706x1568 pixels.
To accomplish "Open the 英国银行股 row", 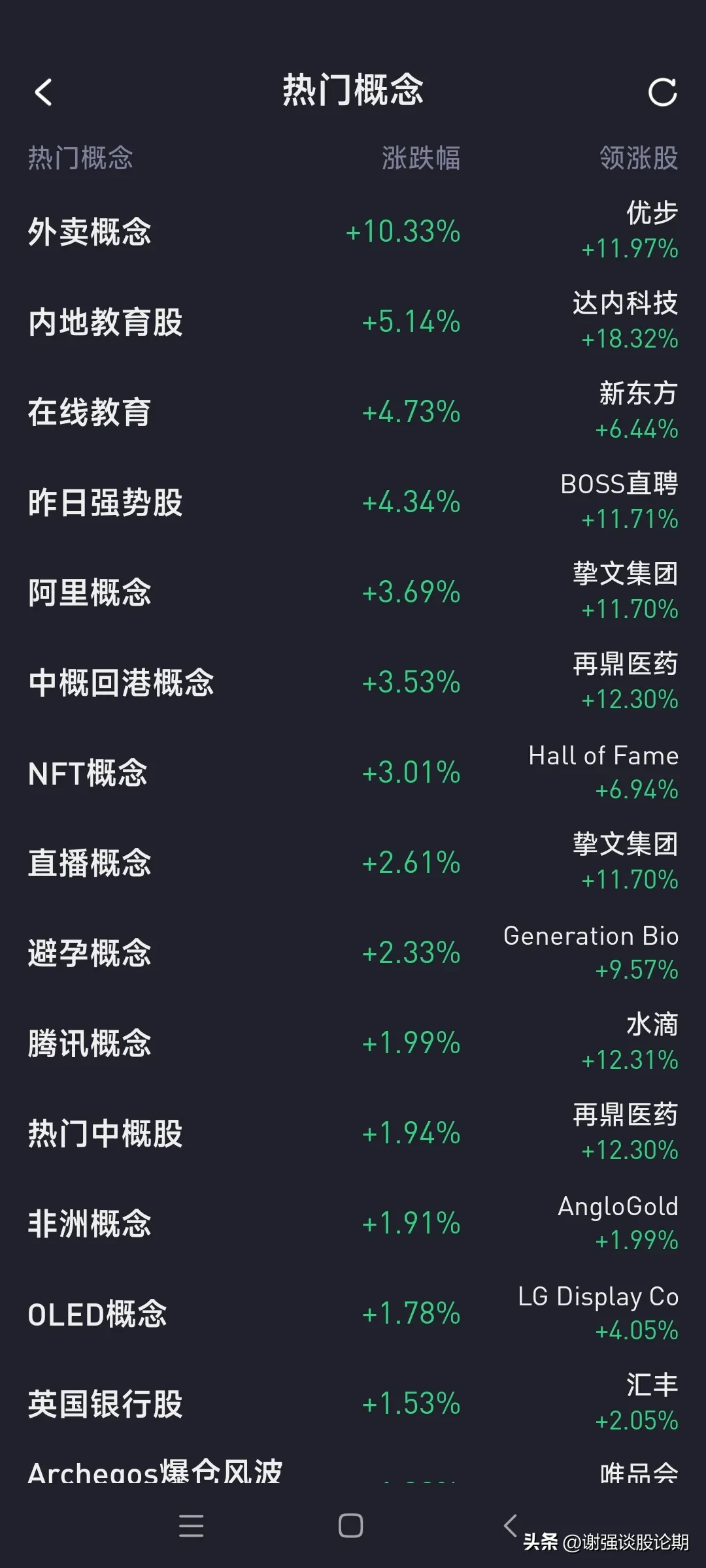I will (x=353, y=1403).
